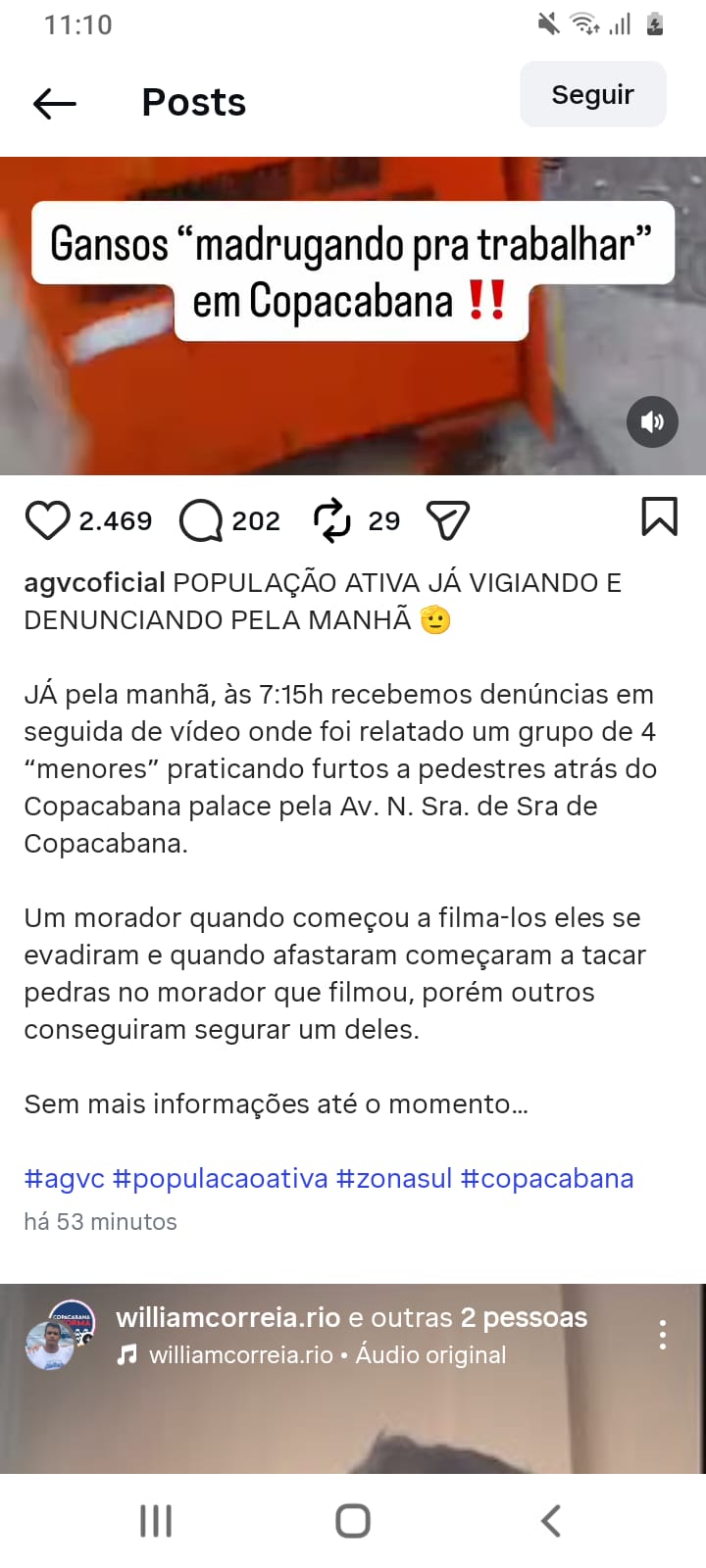Open the #agvc hashtag

(64, 1178)
